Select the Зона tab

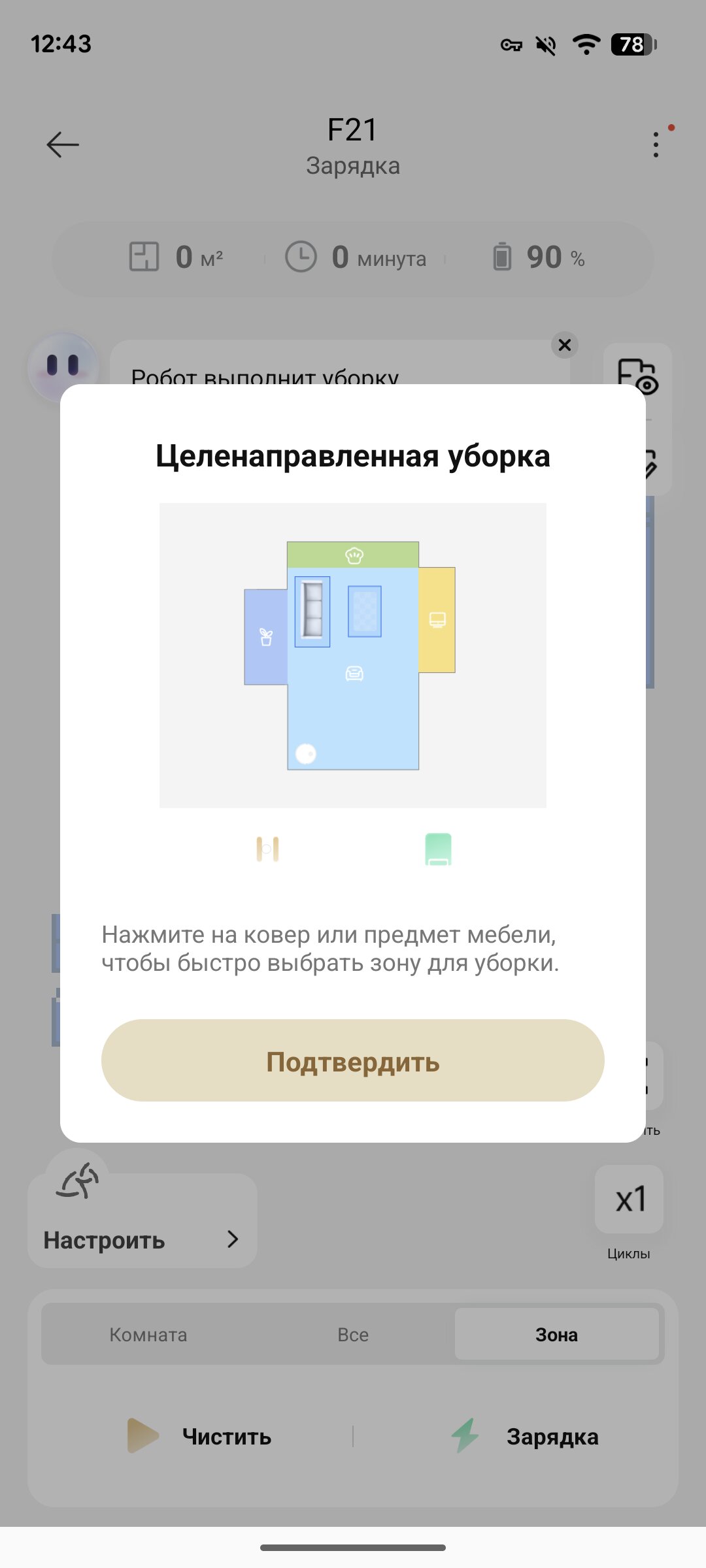click(556, 1335)
